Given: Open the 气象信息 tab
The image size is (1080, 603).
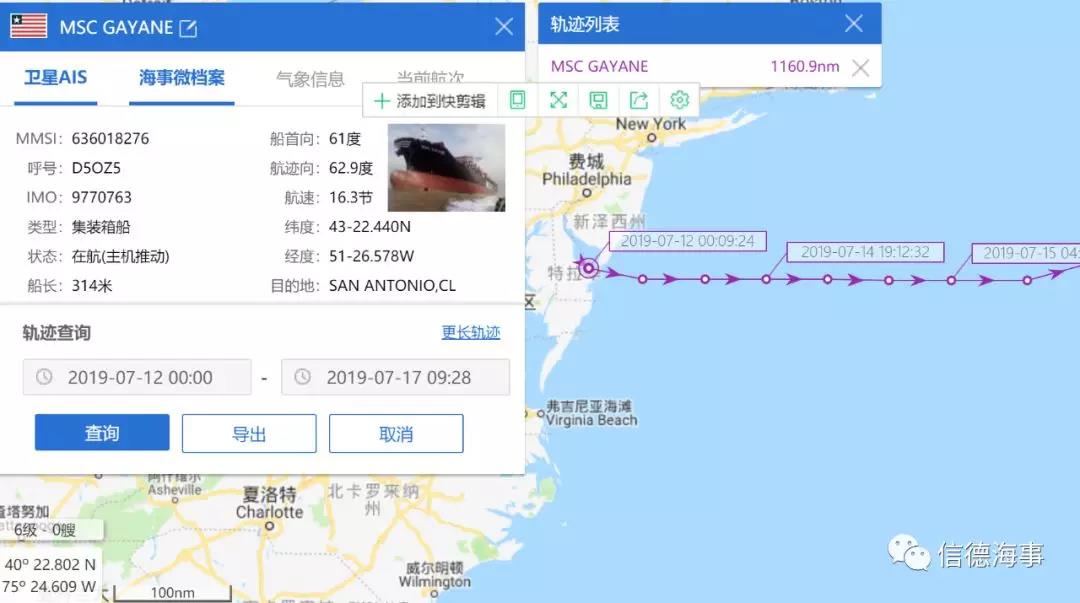Looking at the screenshot, I should coord(310,79).
